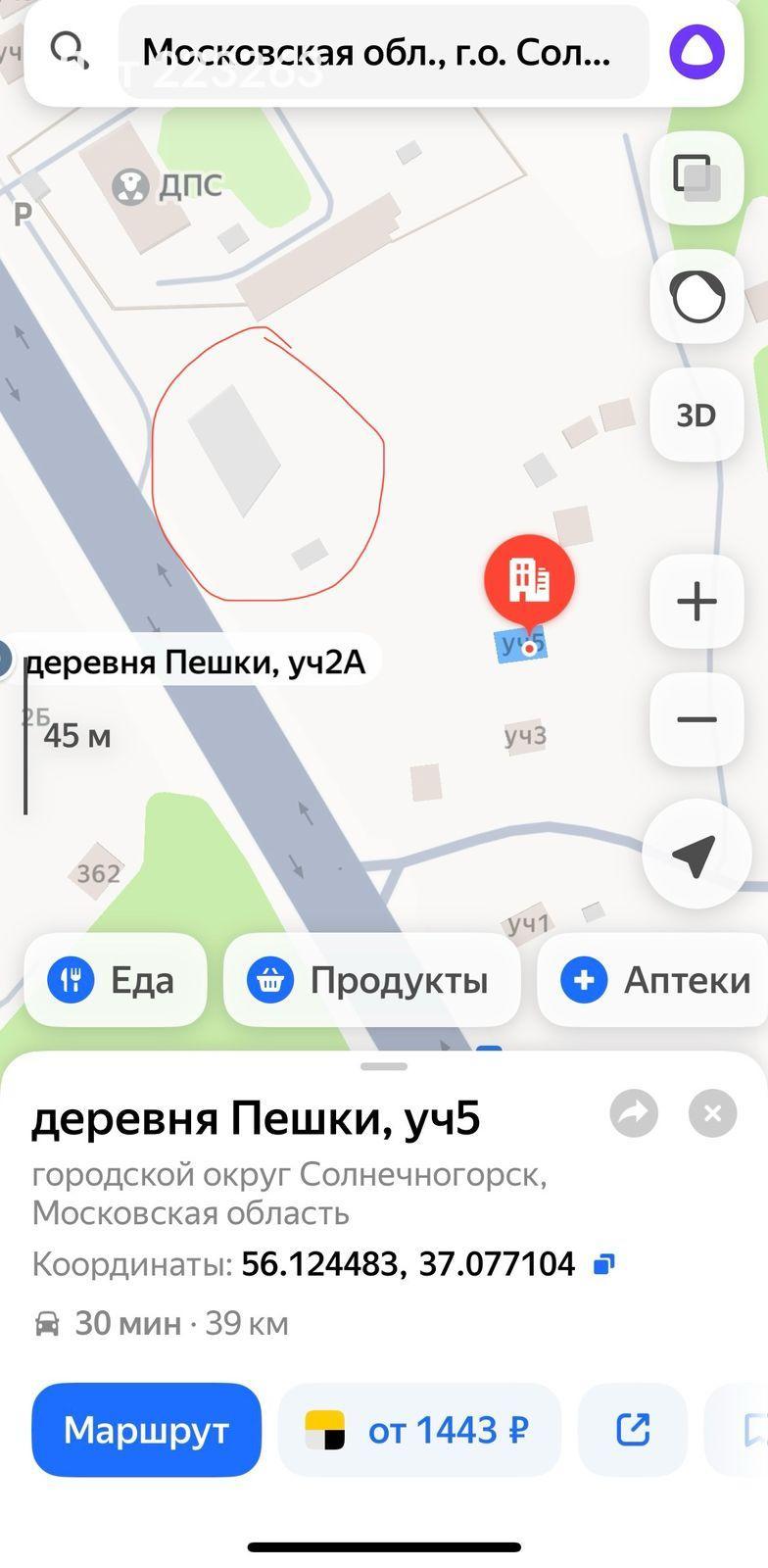
Task: Zoom out with the minus button
Action: tap(696, 719)
